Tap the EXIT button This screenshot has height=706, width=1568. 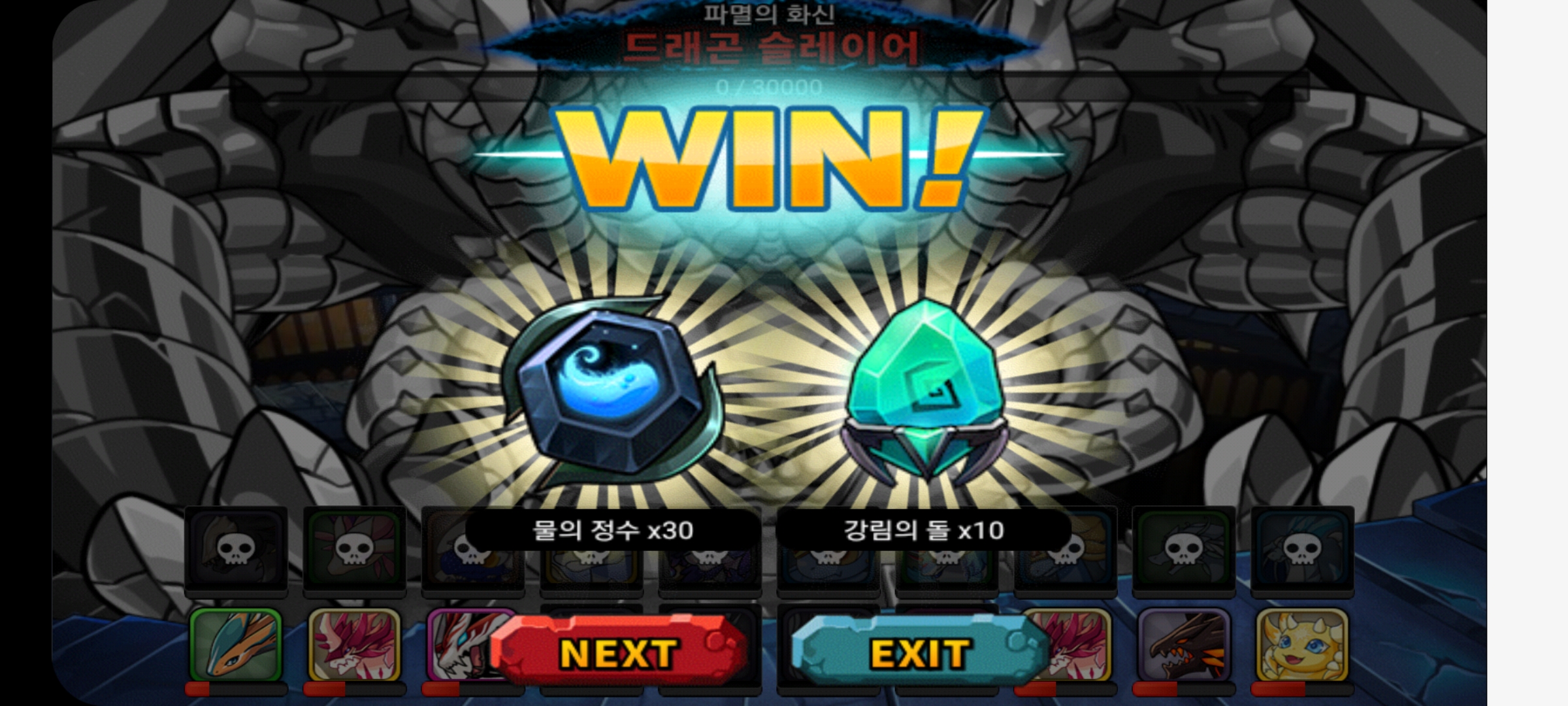tap(919, 652)
